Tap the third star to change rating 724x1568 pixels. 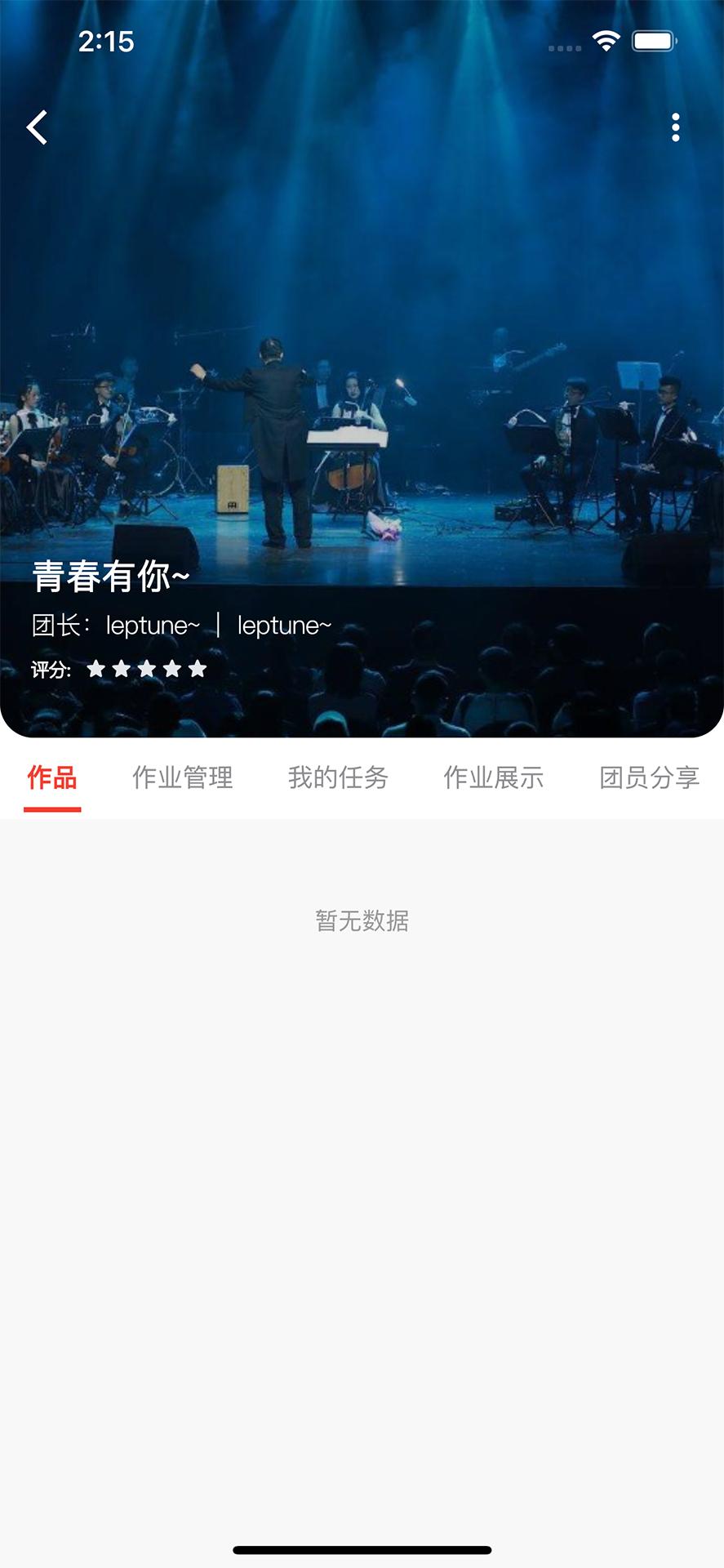pyautogui.click(x=147, y=670)
